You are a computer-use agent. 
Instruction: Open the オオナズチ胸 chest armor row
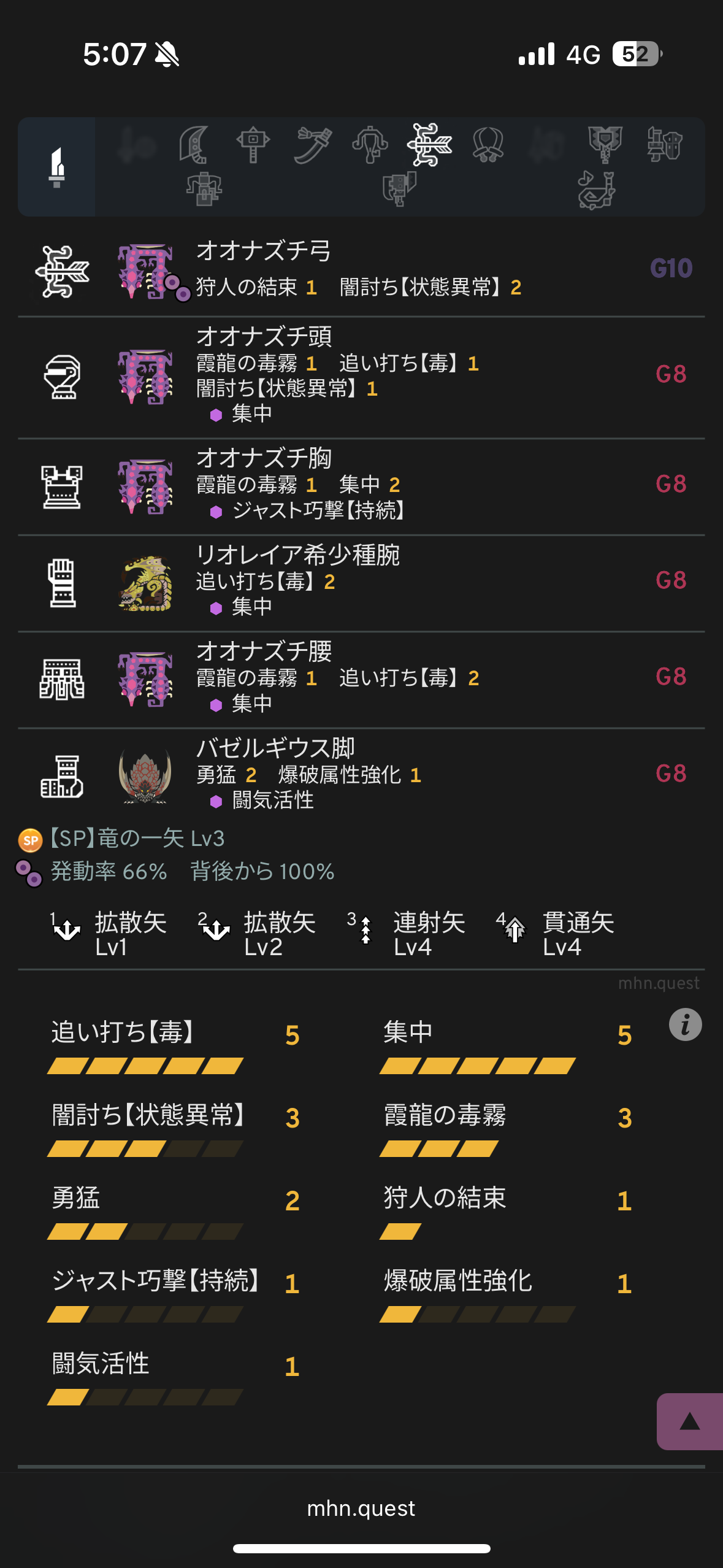(x=361, y=485)
